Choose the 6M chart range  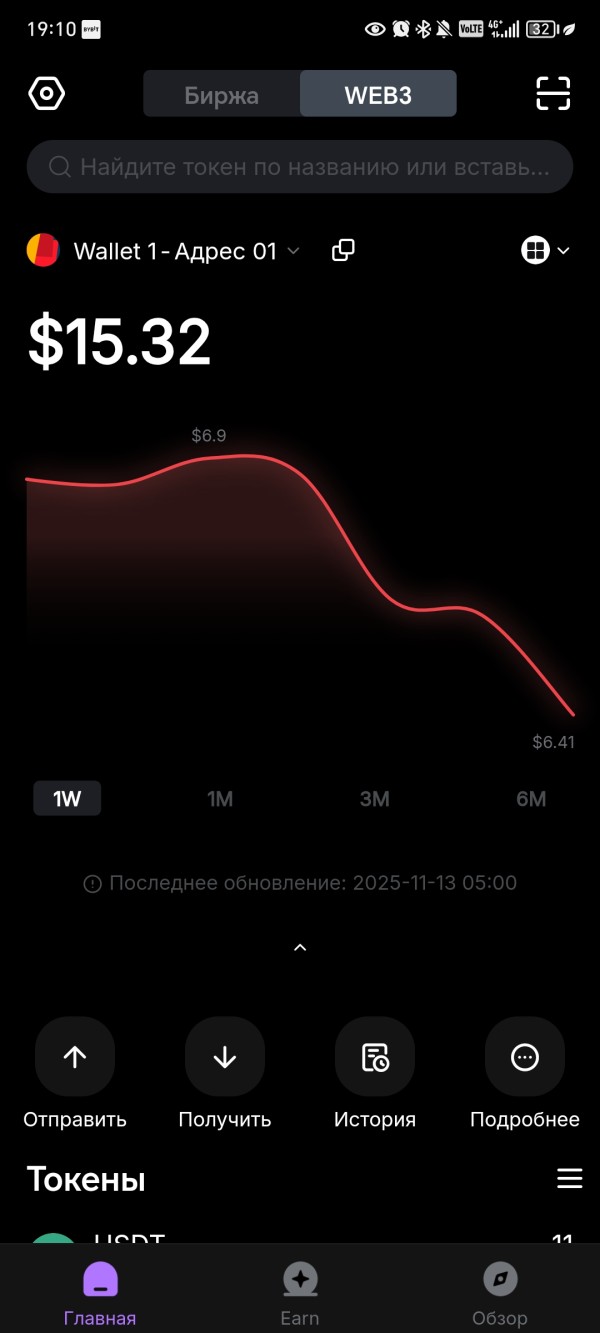point(531,799)
